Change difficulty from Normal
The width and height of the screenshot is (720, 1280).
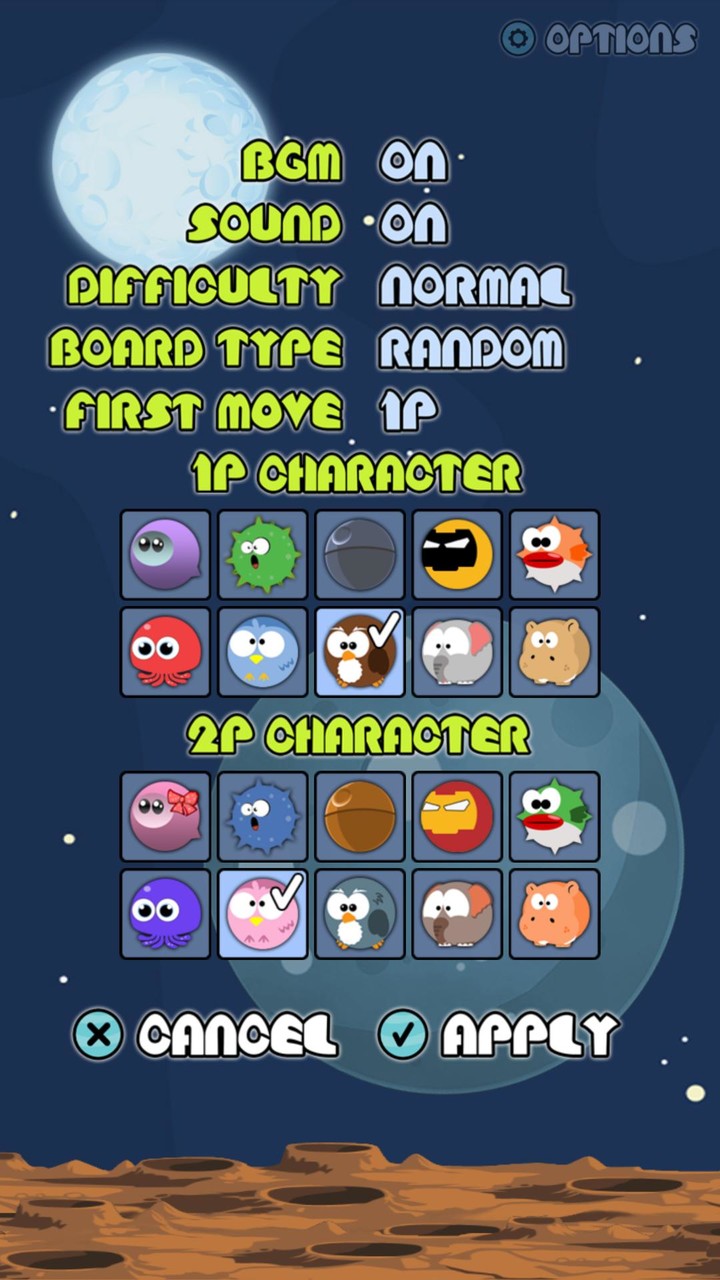(474, 287)
